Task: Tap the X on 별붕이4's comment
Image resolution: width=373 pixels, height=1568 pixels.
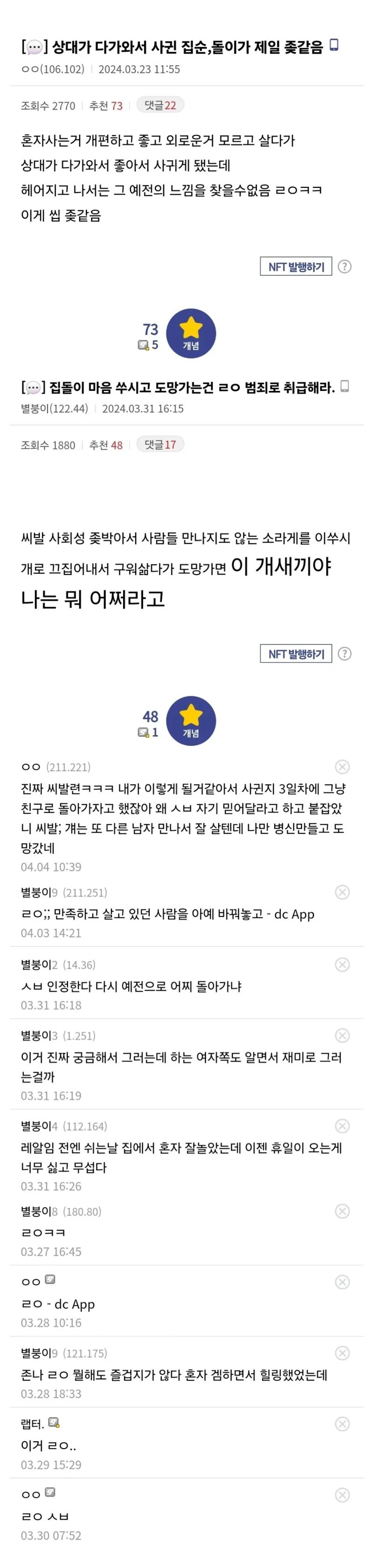Action: [343, 1126]
